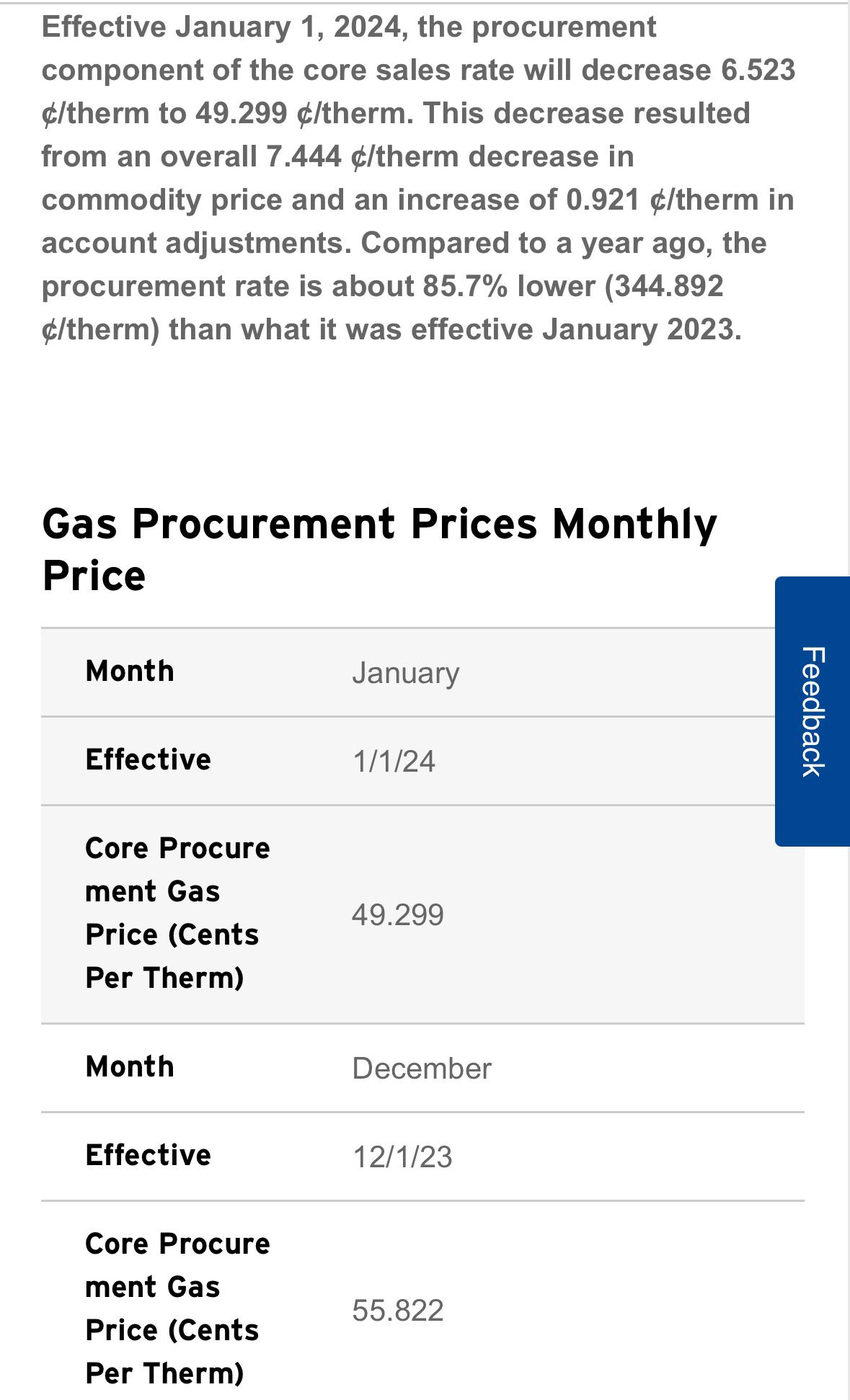Viewport: 850px width, 1400px height.
Task: Select the December value in the second month row
Action: point(420,1069)
